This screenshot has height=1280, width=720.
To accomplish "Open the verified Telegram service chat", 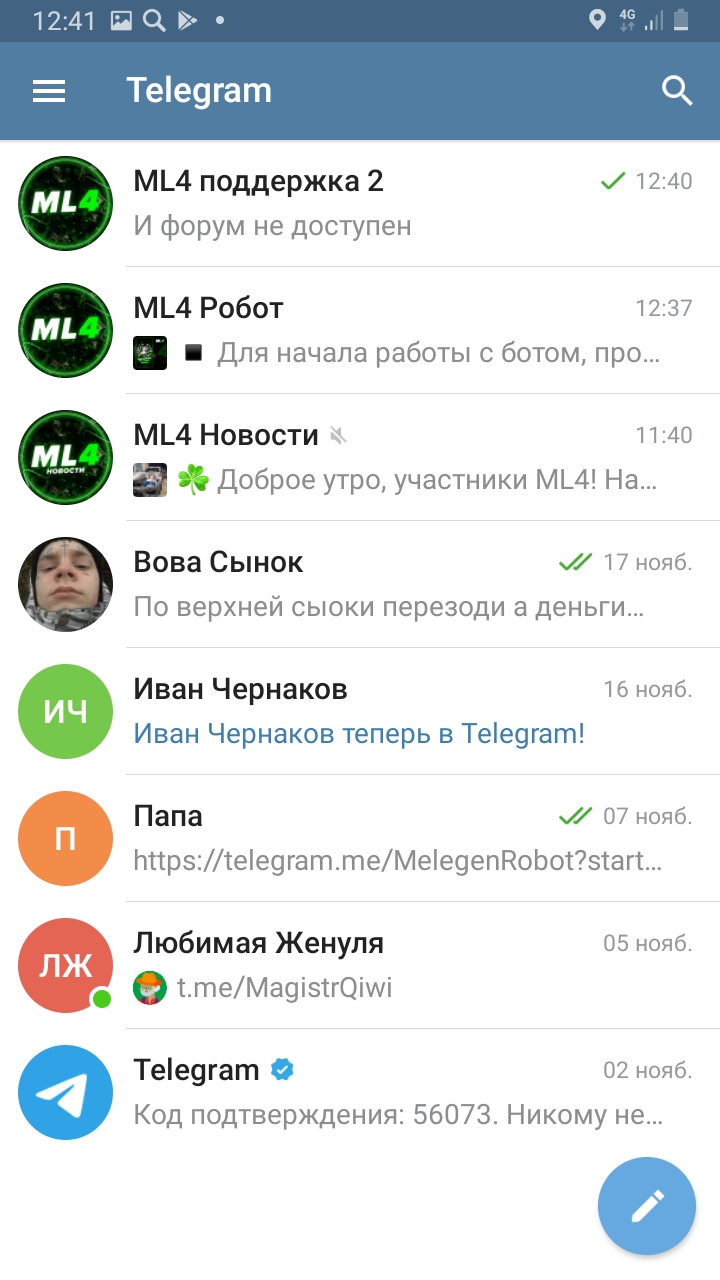I will tap(360, 1092).
